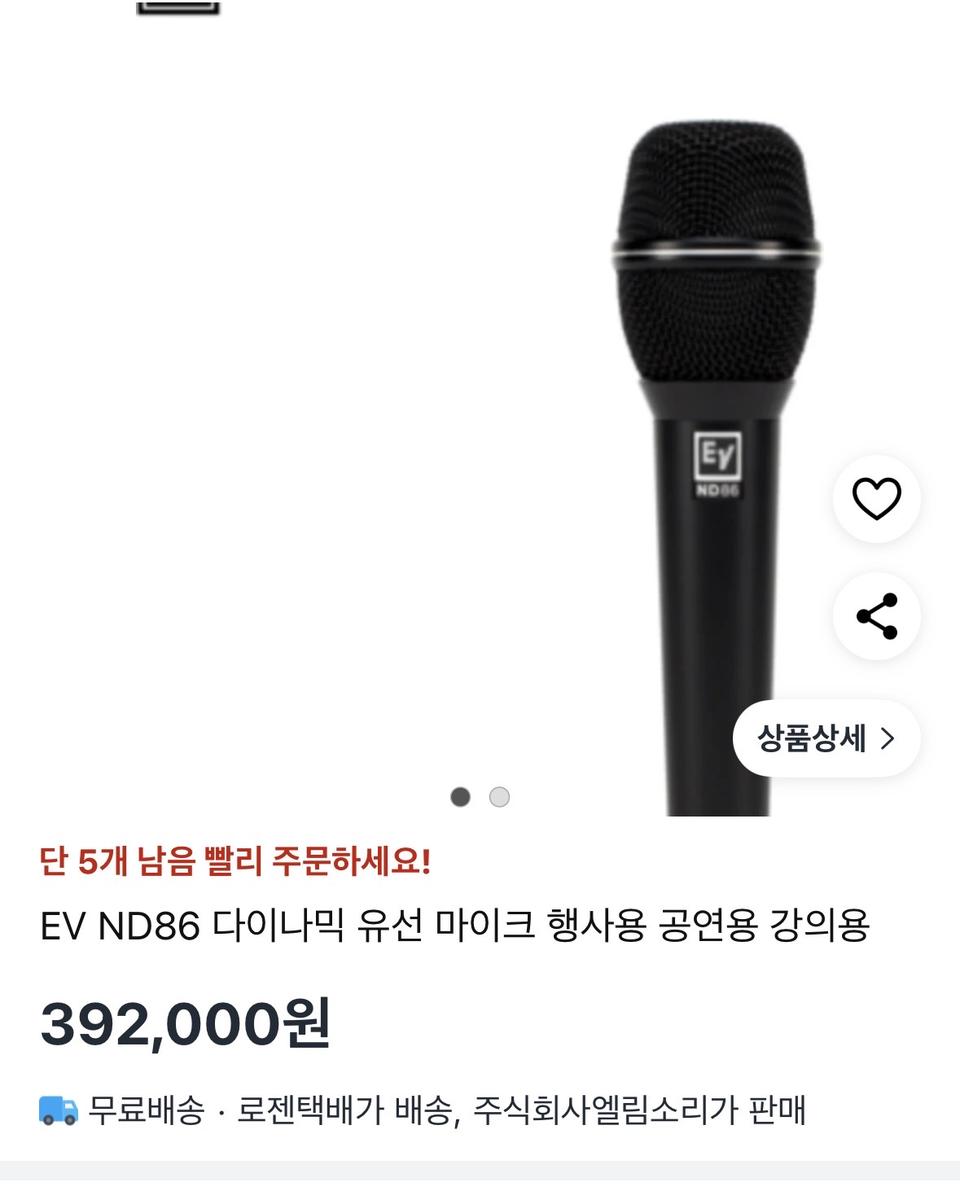
Task: Switch to the second product image
Action: [497, 797]
